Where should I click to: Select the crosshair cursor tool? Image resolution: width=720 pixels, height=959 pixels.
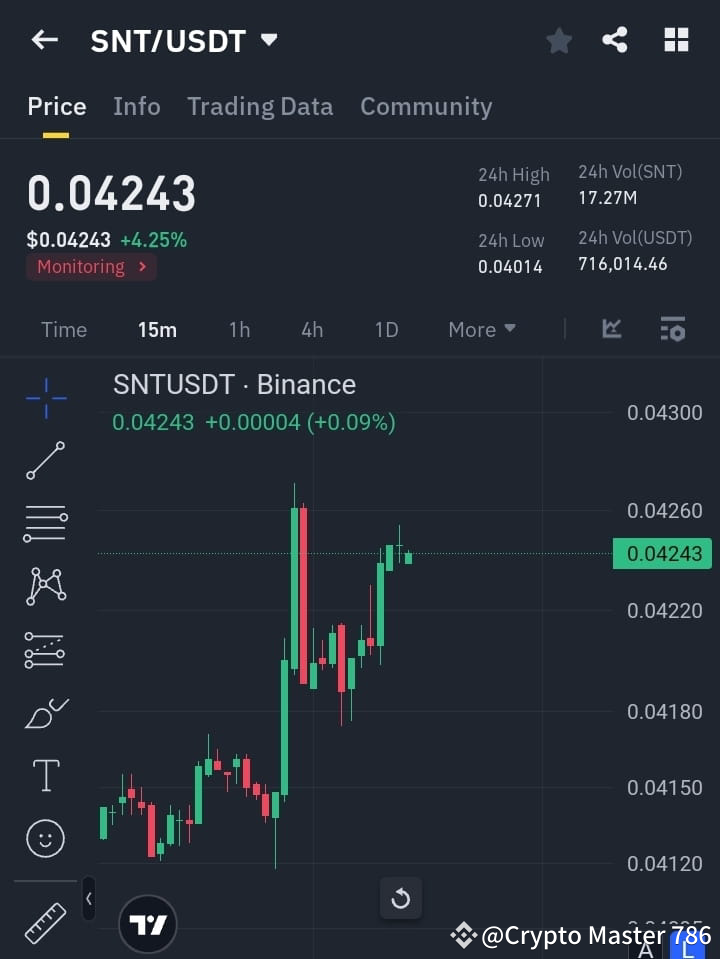[x=45, y=399]
